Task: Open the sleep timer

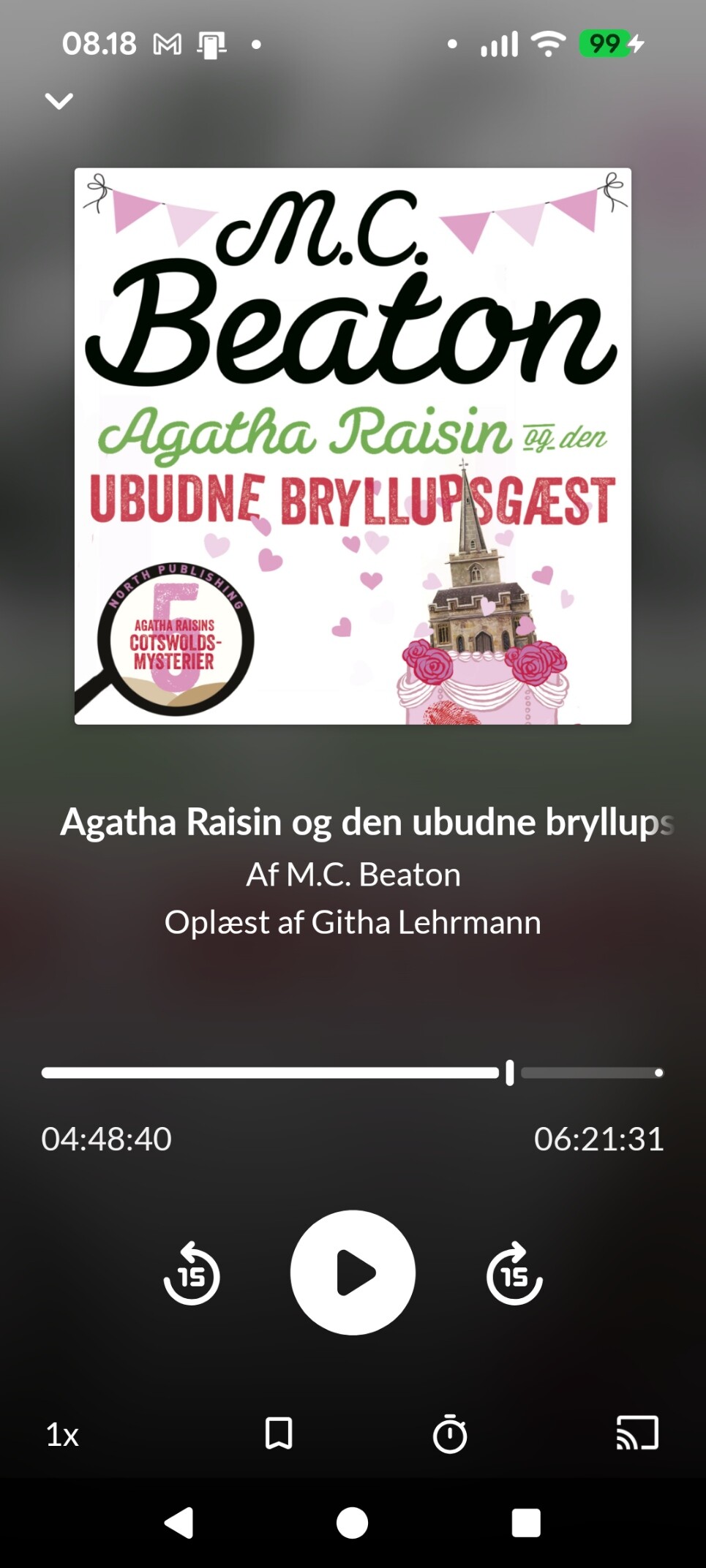Action: pos(450,1433)
